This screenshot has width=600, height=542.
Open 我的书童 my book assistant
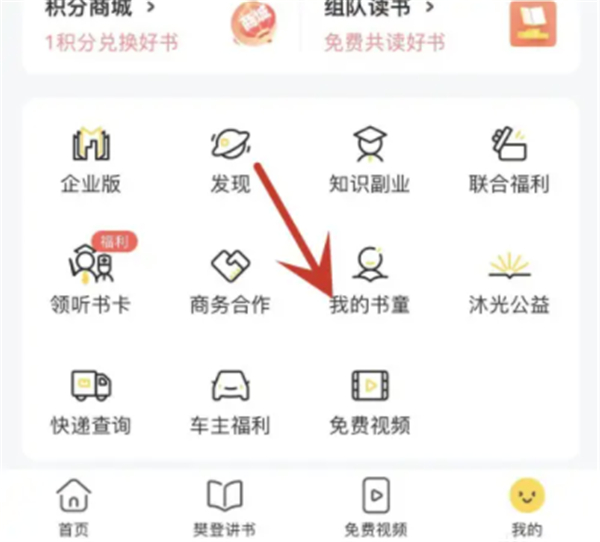[x=370, y=278]
